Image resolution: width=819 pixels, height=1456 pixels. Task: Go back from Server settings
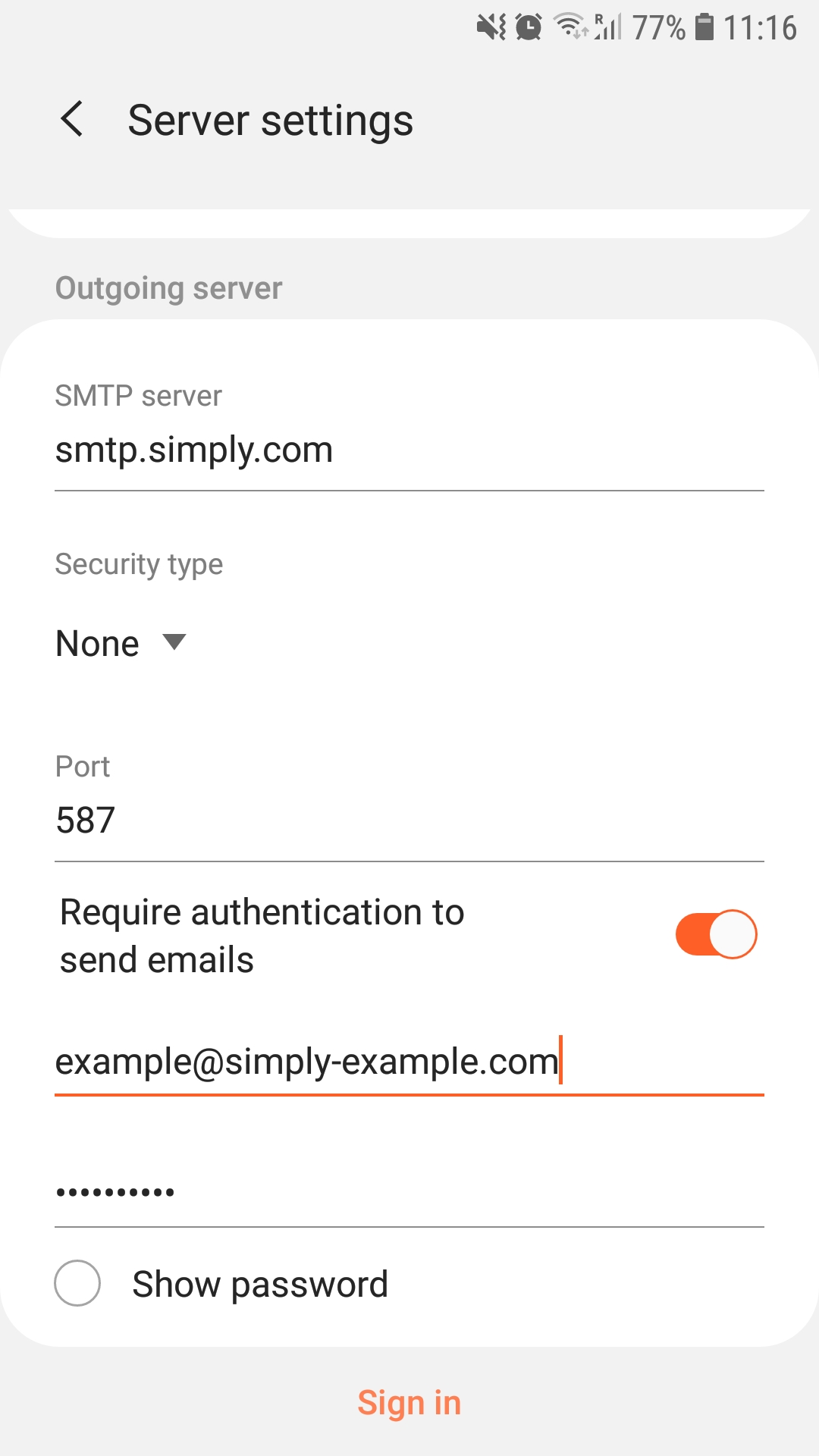tap(72, 120)
